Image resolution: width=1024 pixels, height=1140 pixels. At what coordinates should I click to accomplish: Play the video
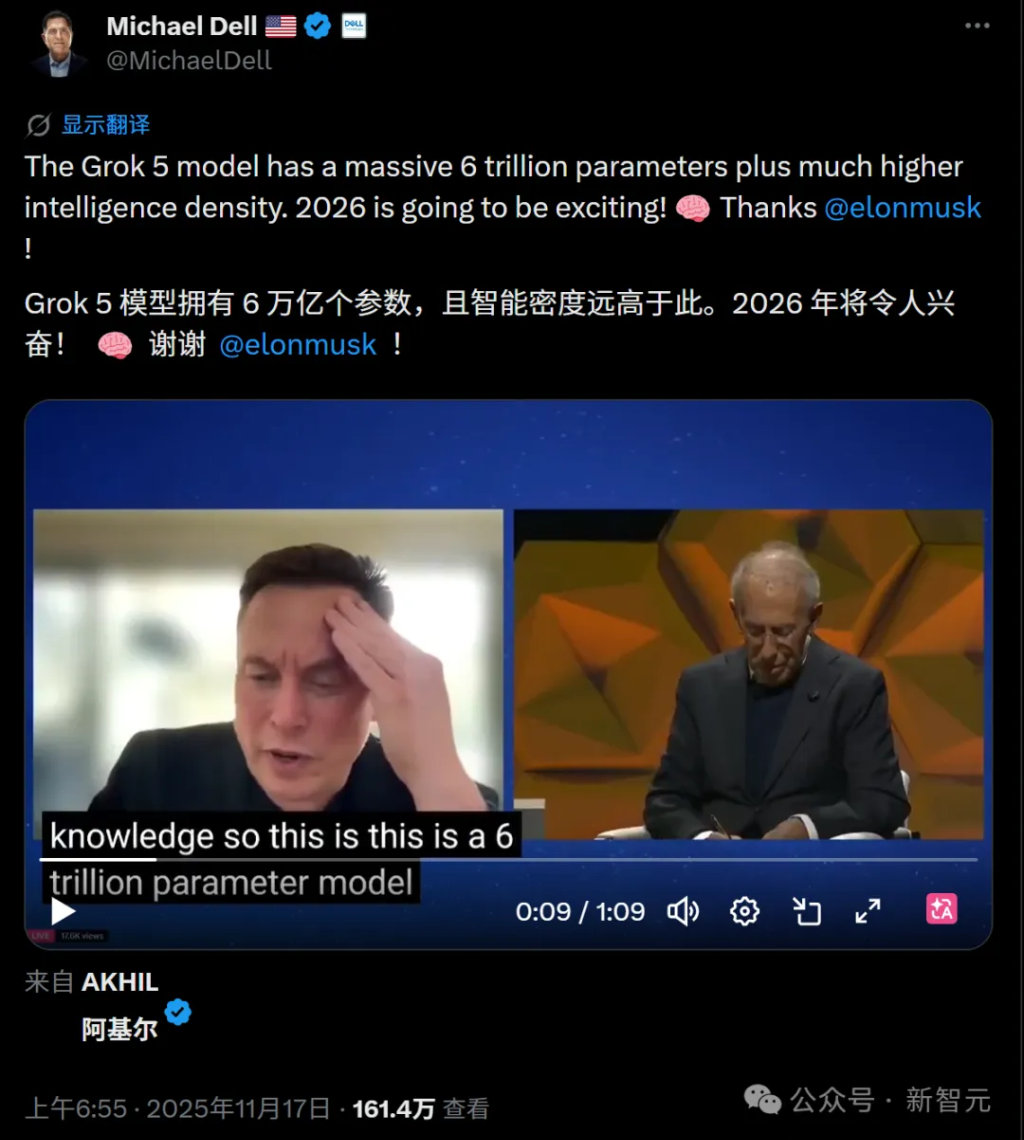pos(63,911)
